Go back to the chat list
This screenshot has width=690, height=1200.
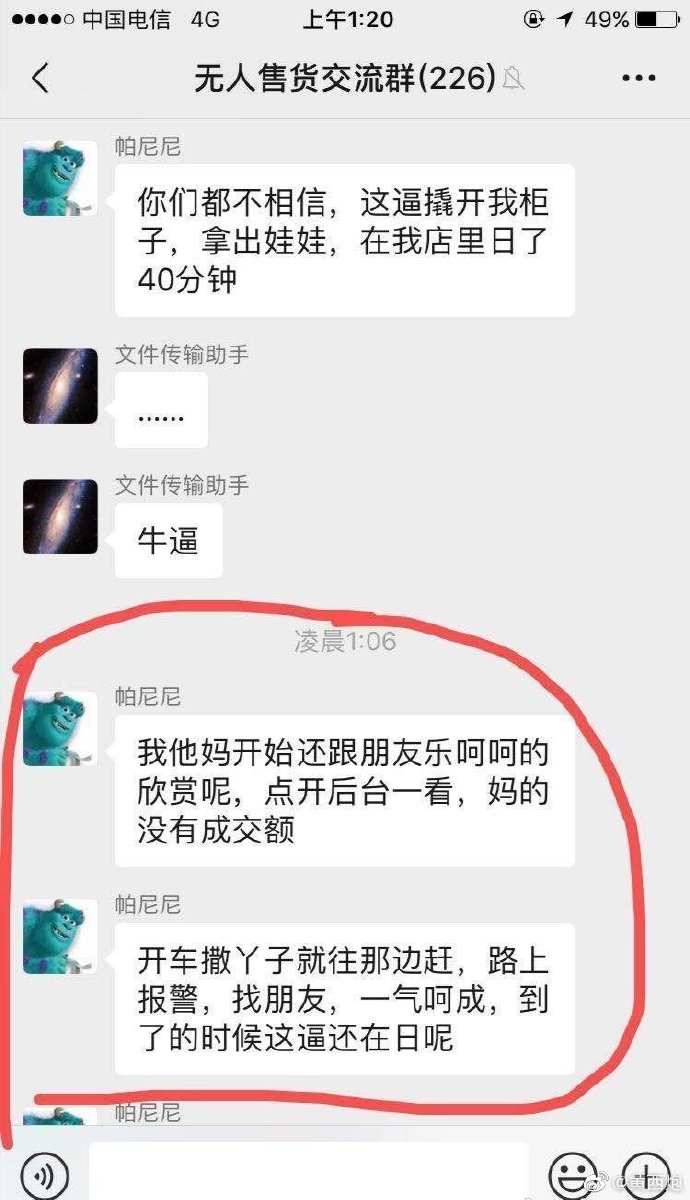tap(40, 78)
